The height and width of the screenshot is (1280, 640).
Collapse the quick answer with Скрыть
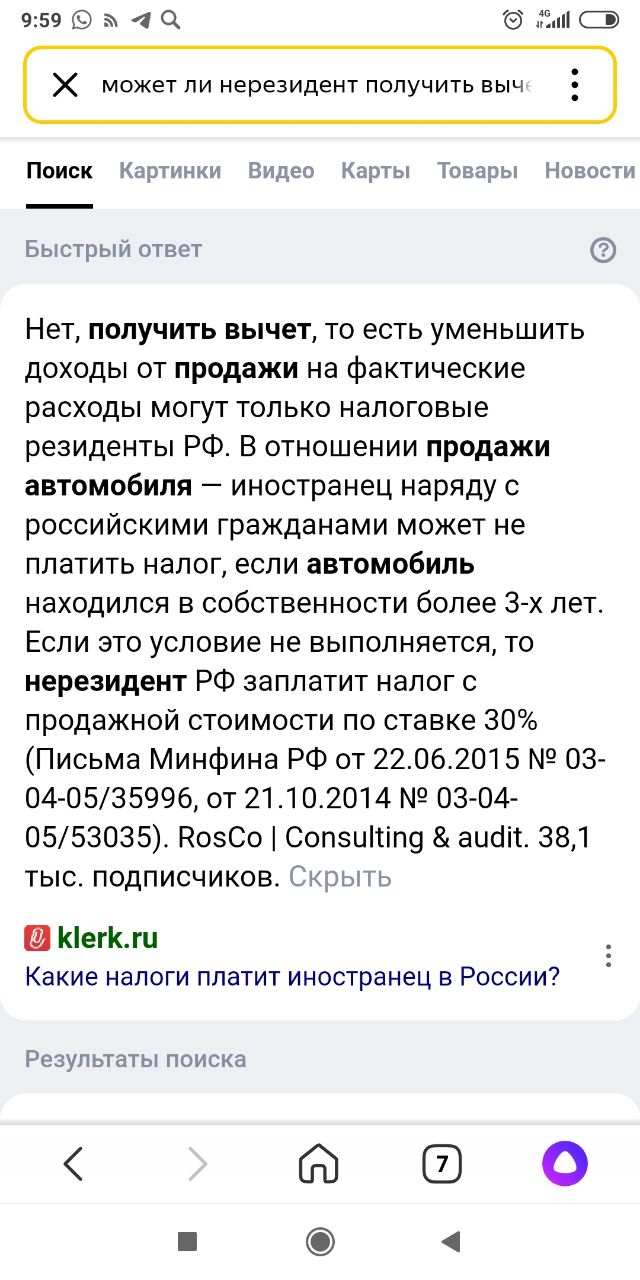(x=340, y=877)
